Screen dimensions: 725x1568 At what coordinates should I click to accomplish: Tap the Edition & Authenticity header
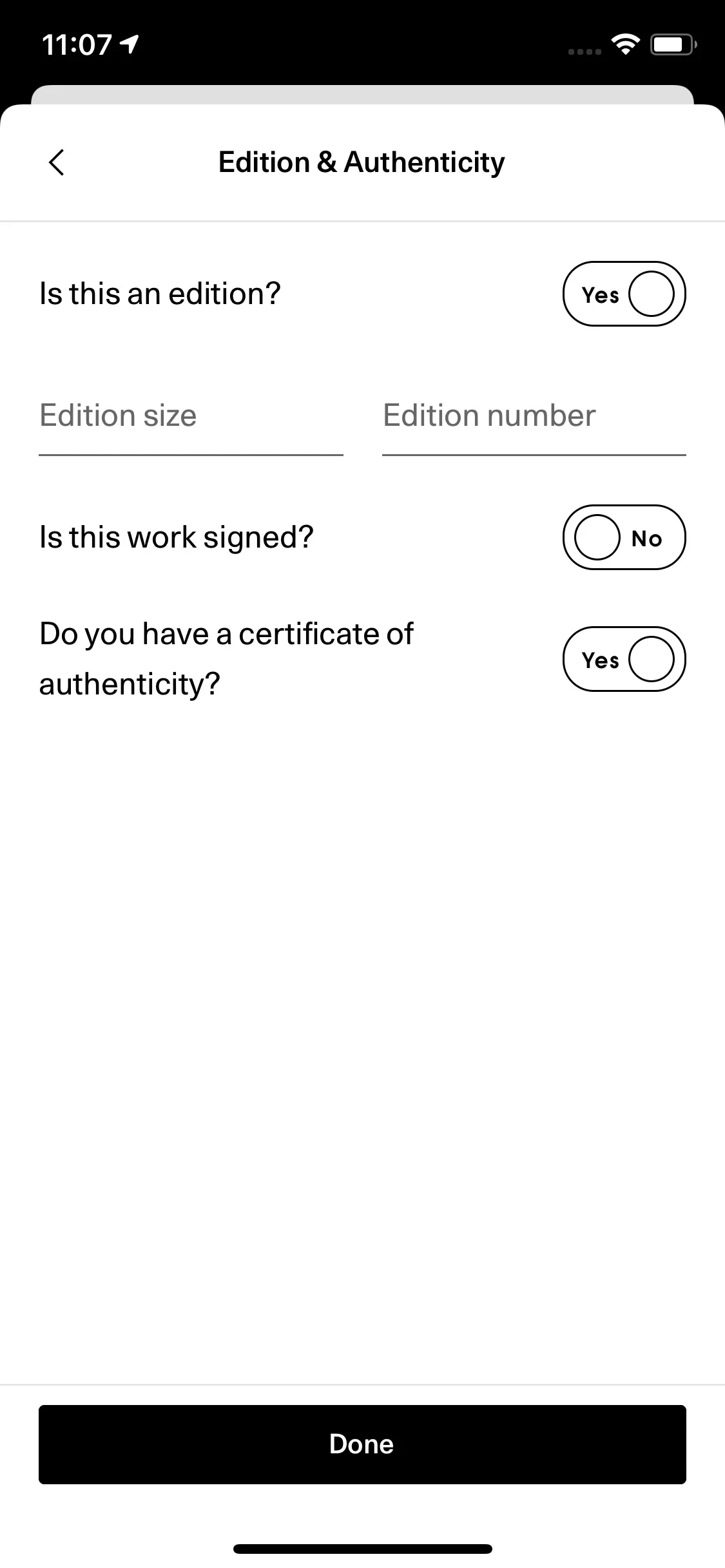tap(362, 162)
